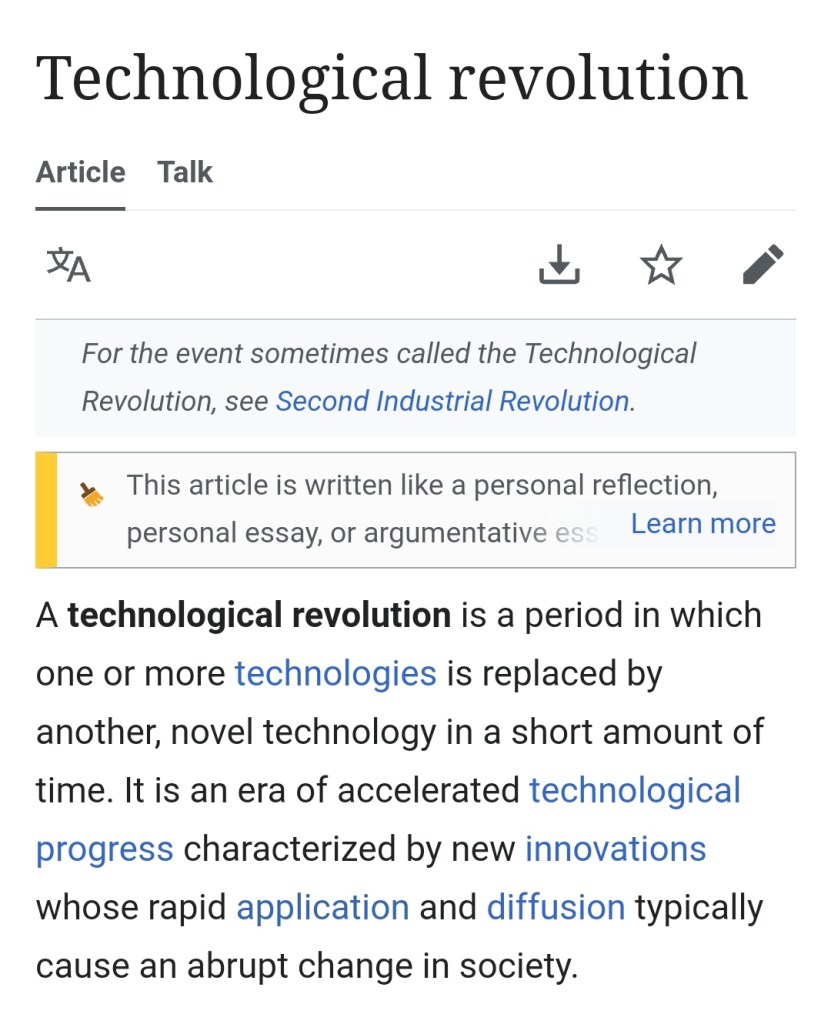This screenshot has width=831, height=1024.
Task: Follow the technological progress link
Action: click(634, 791)
